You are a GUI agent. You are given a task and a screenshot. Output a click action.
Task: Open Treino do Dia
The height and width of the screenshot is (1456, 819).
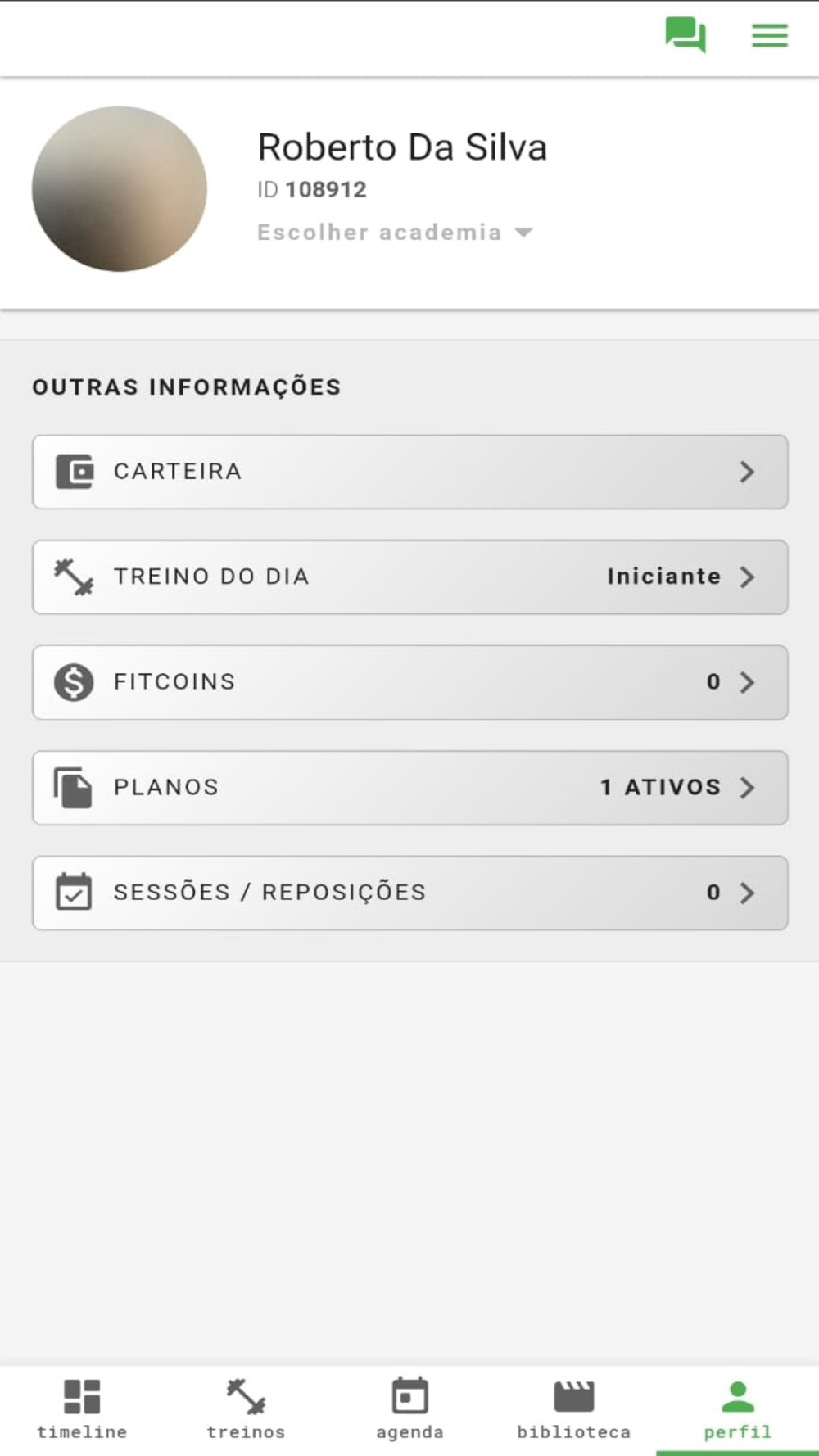(409, 577)
